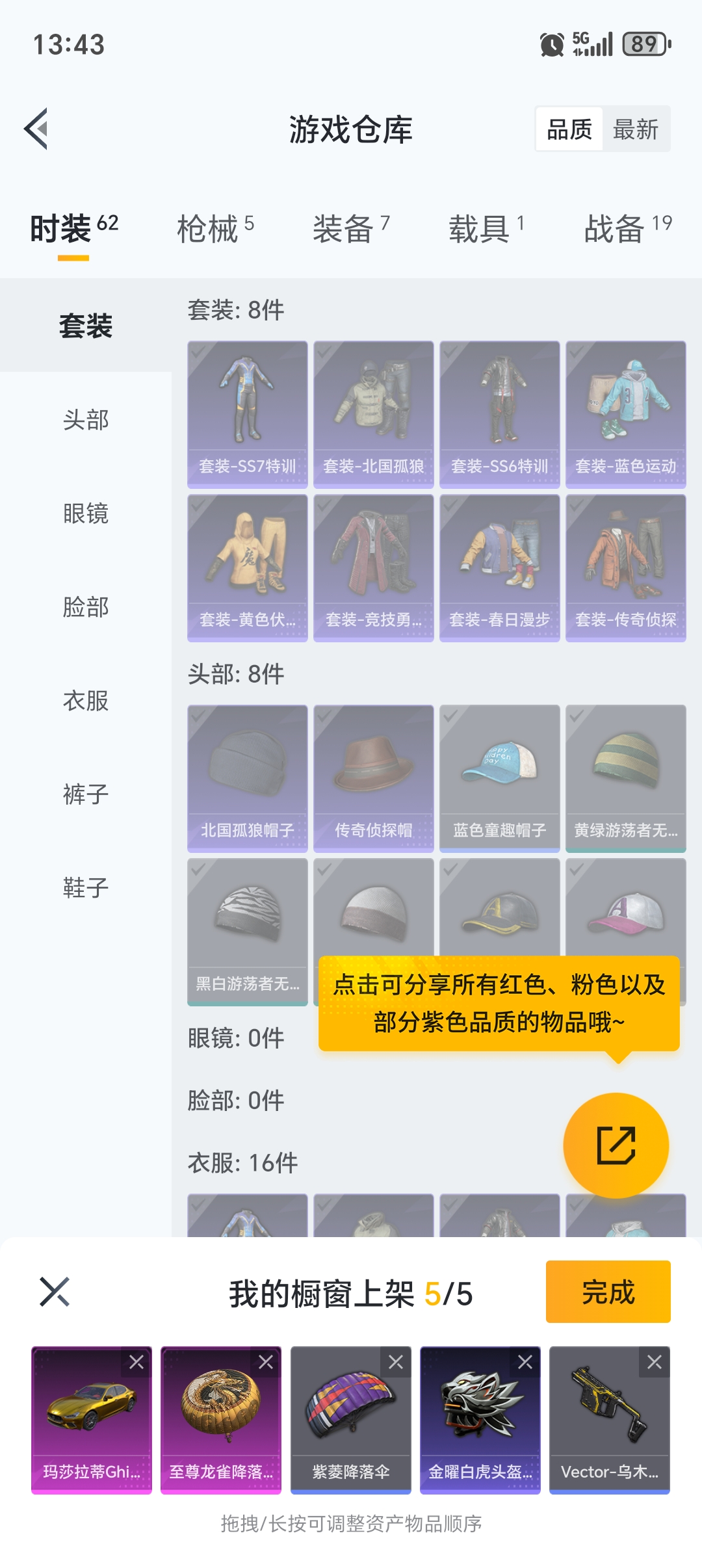The width and height of the screenshot is (702, 1568).
Task: Jump to the 眼镜 category
Action: coord(86,514)
